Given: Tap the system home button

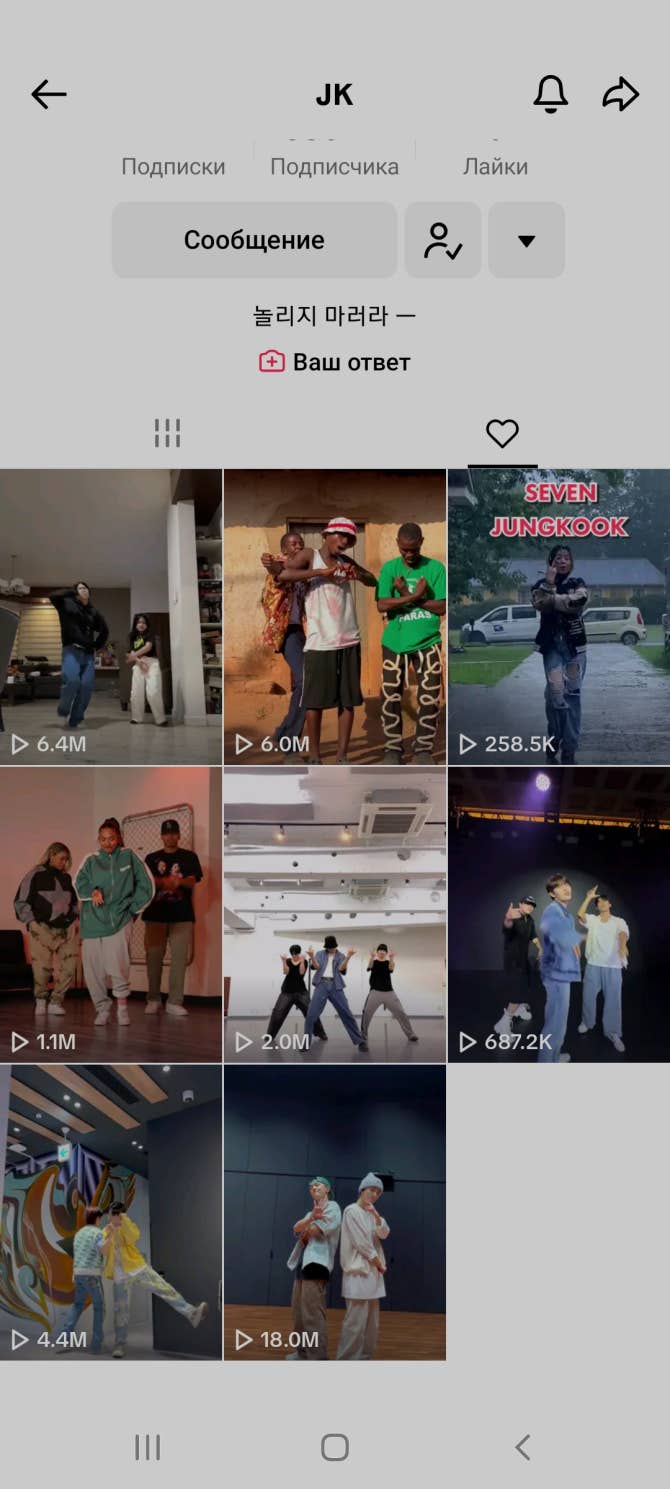Looking at the screenshot, I should [x=335, y=1447].
